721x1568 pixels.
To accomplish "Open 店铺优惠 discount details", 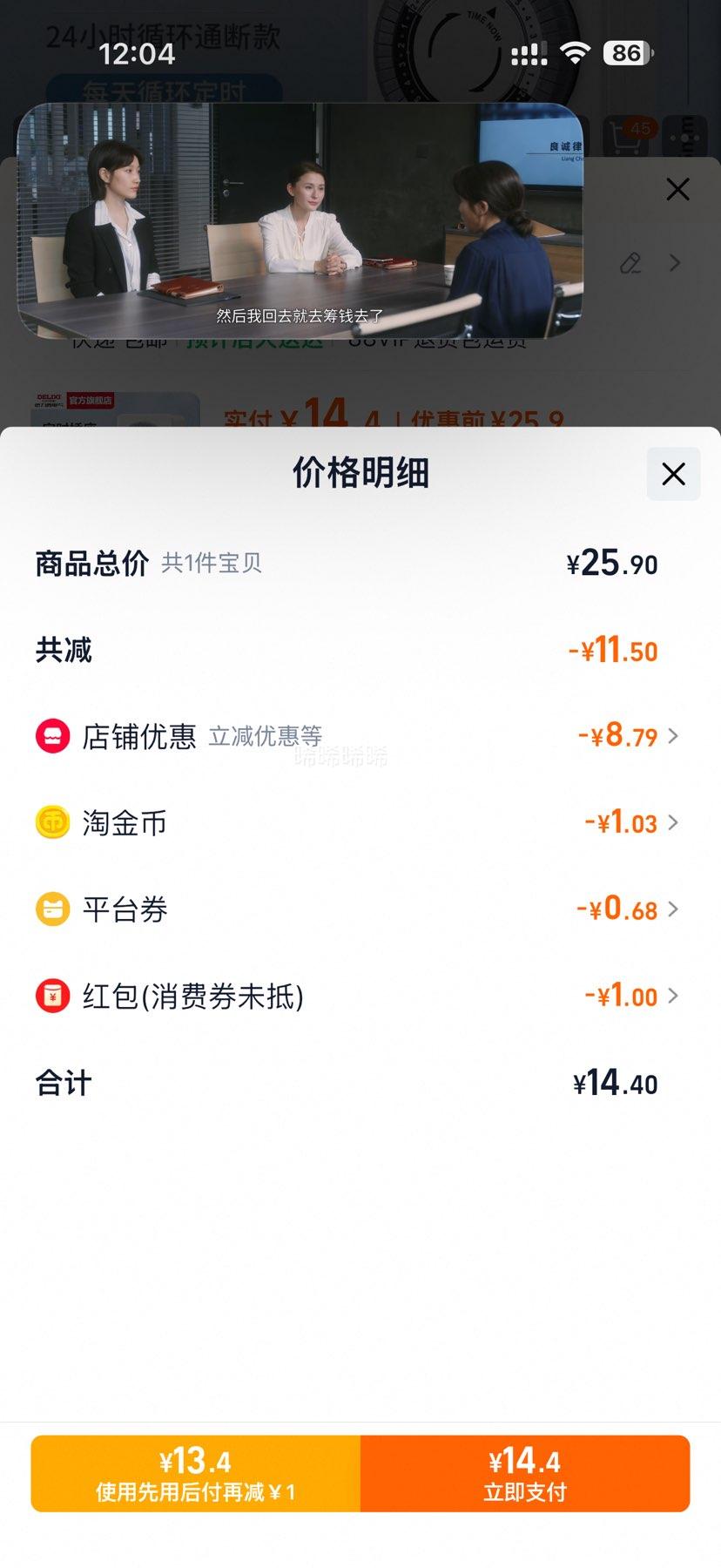I will [x=627, y=736].
